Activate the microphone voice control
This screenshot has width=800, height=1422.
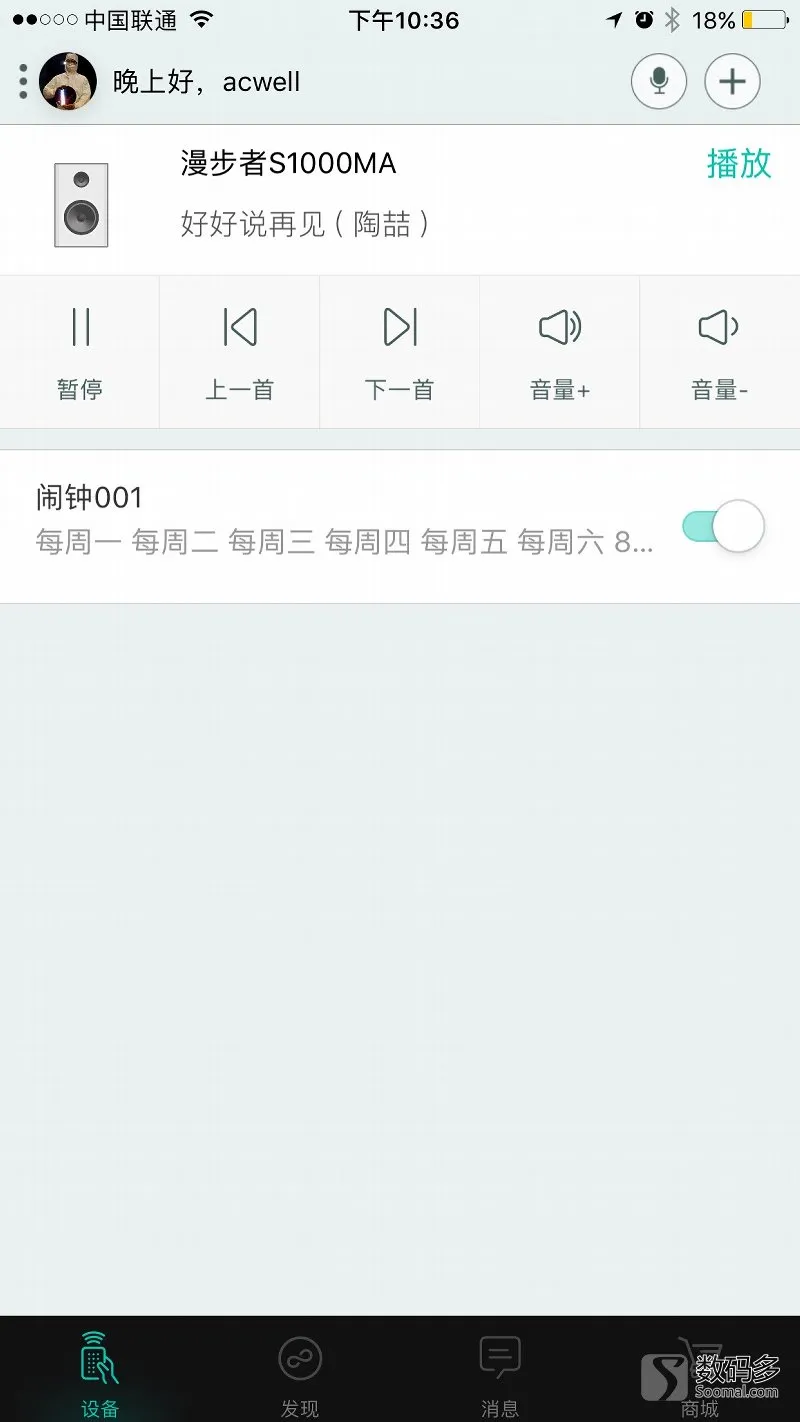pyautogui.click(x=659, y=81)
